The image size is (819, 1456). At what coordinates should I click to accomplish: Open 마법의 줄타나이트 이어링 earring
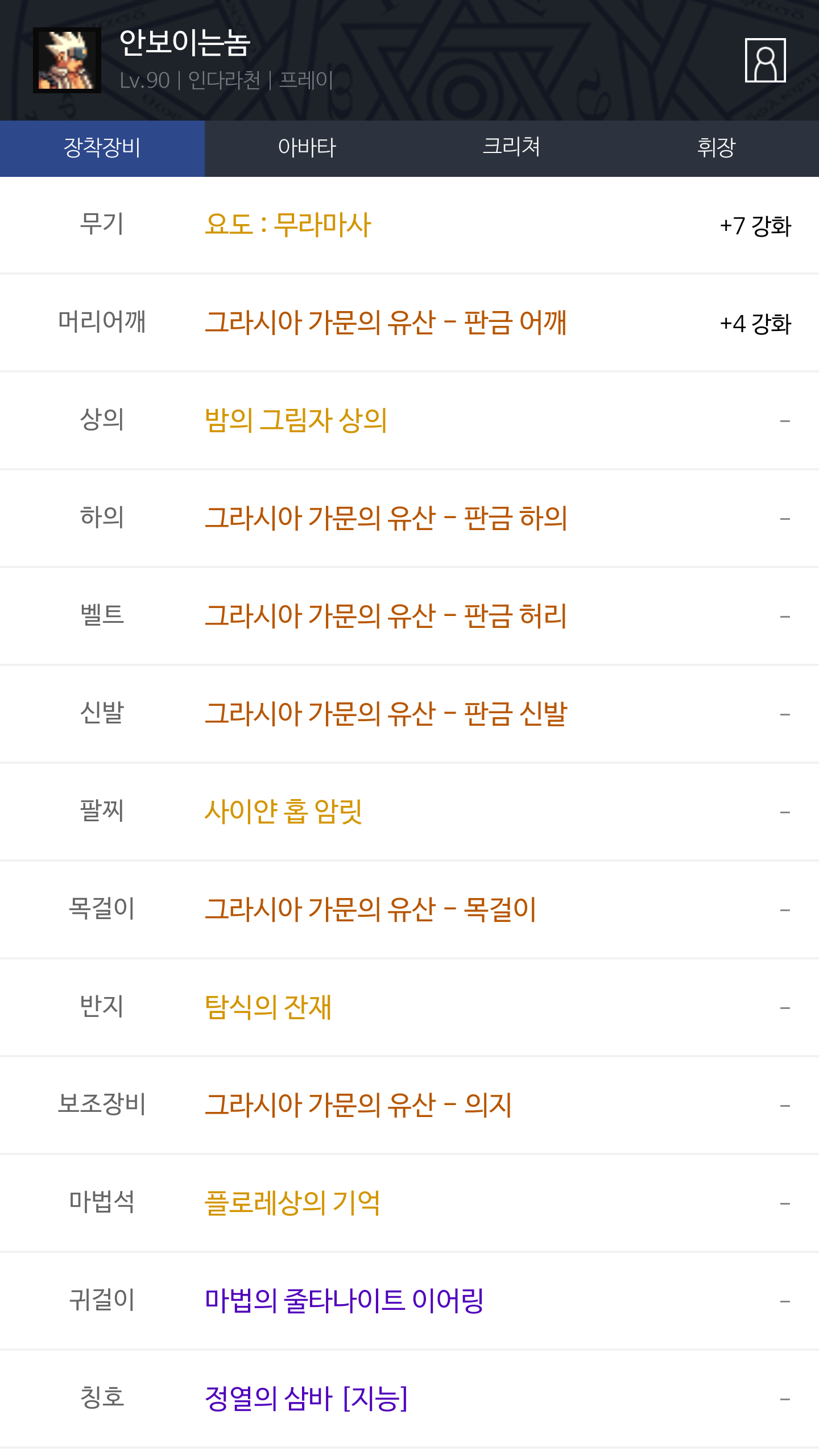[344, 1301]
